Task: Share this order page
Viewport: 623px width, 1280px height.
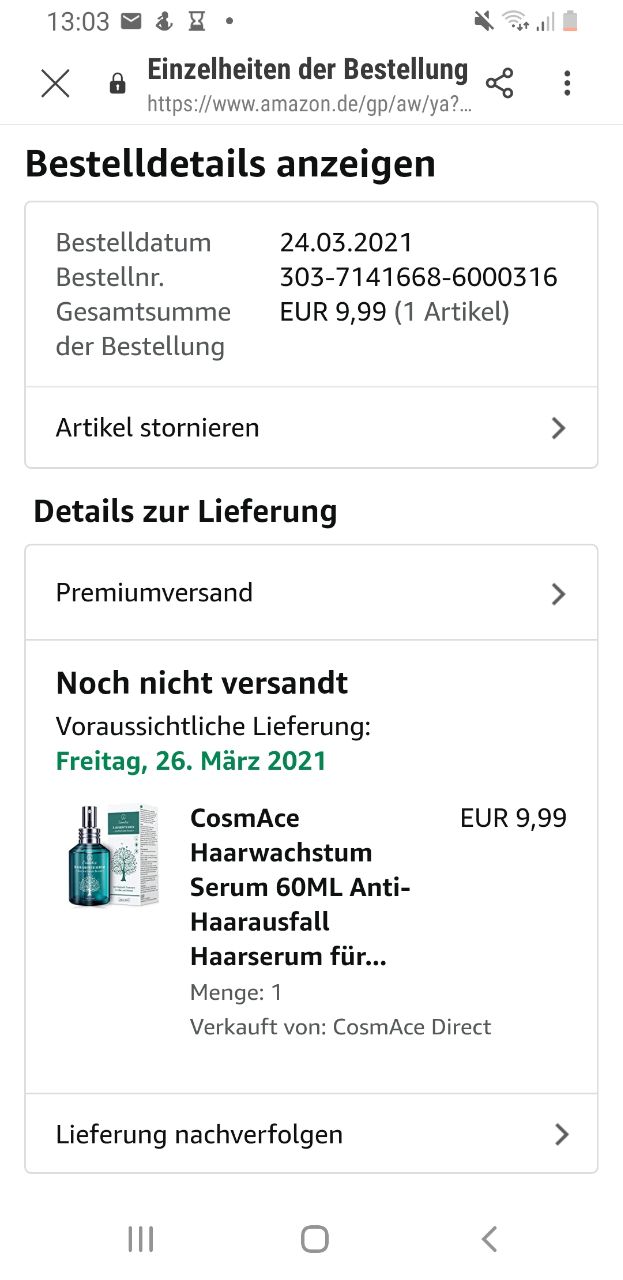Action: [x=499, y=84]
